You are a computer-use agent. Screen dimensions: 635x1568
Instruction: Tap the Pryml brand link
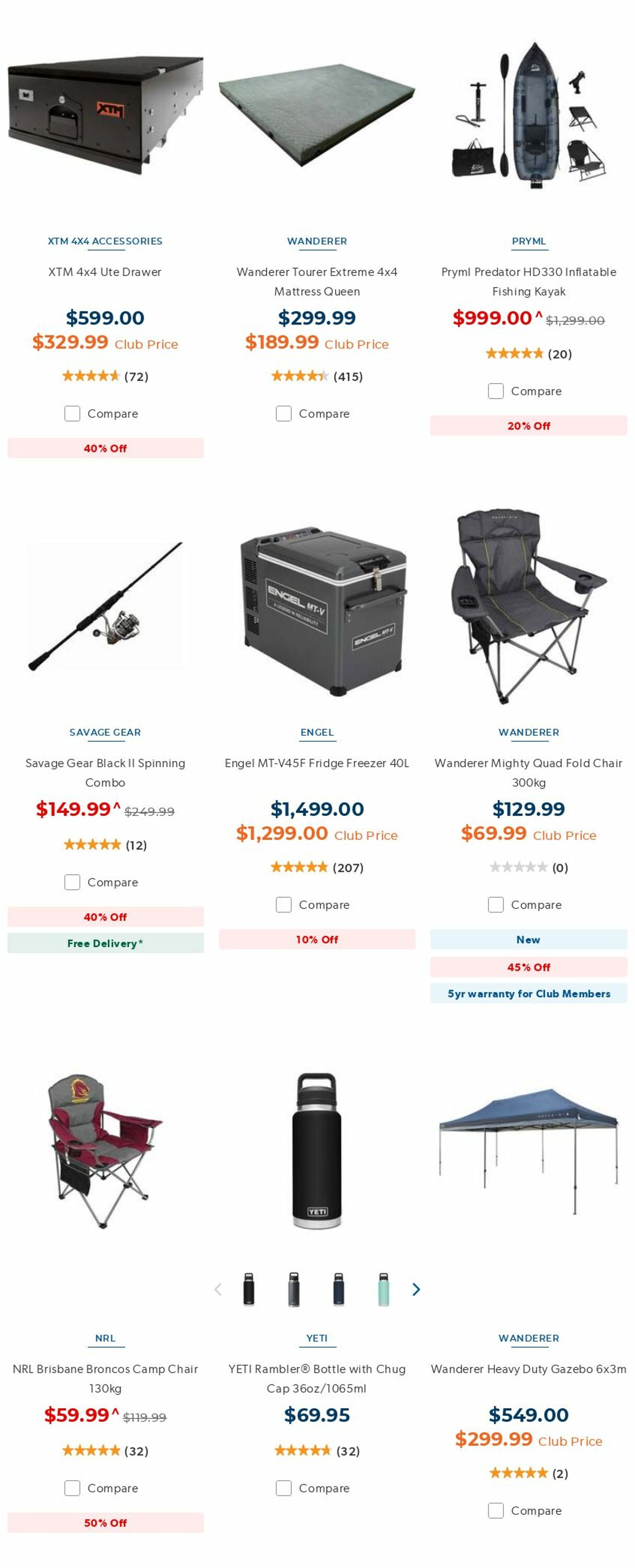click(x=528, y=241)
